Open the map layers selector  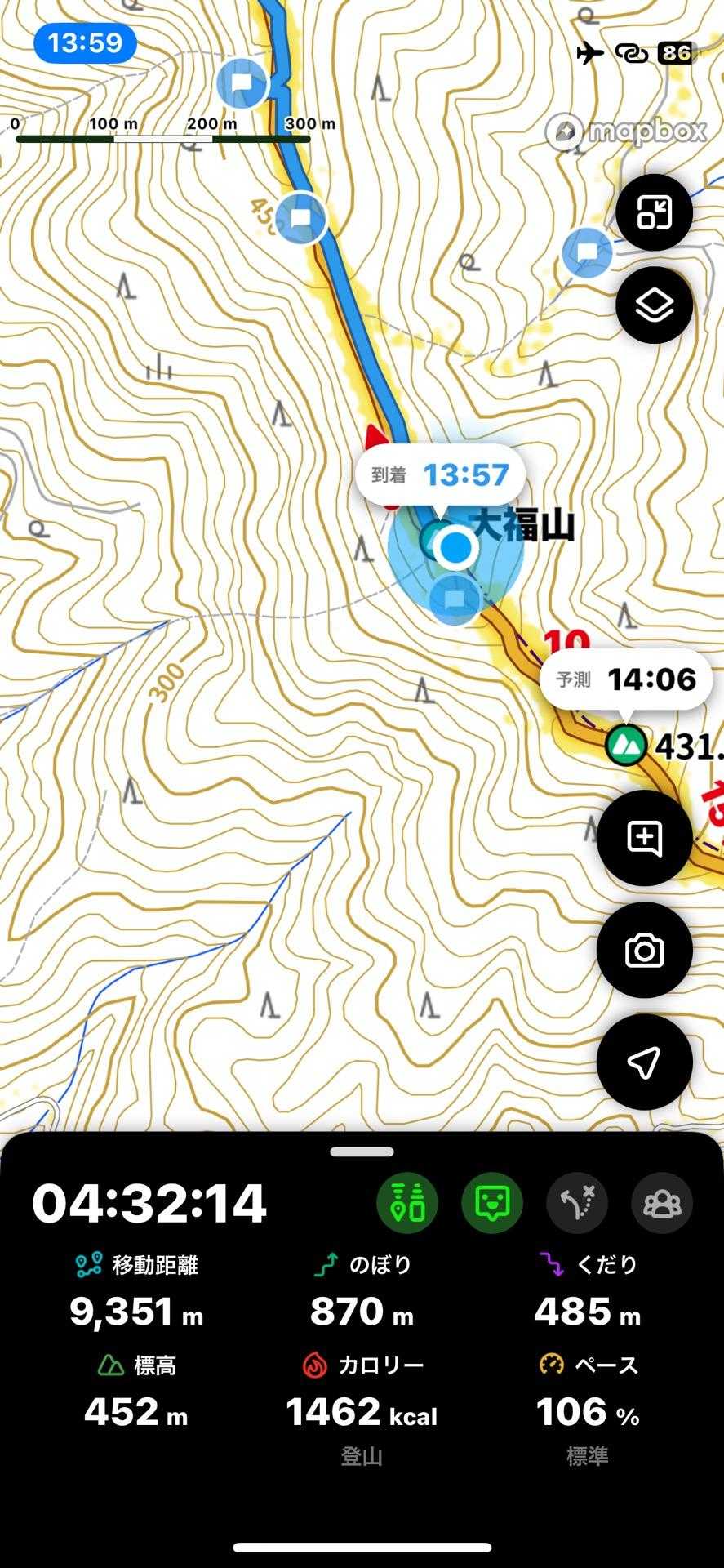pos(654,305)
